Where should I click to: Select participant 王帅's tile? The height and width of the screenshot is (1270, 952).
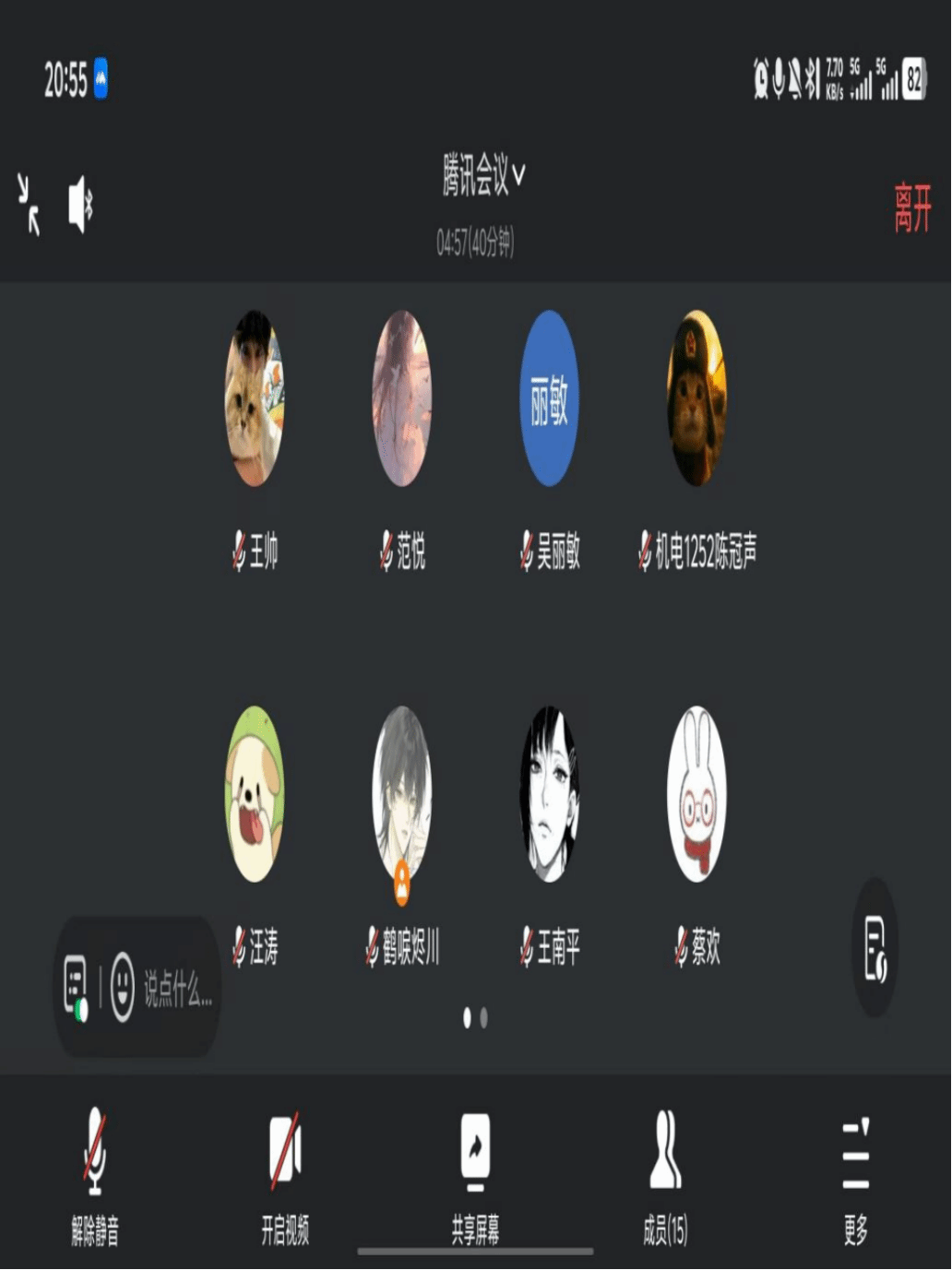click(x=255, y=398)
